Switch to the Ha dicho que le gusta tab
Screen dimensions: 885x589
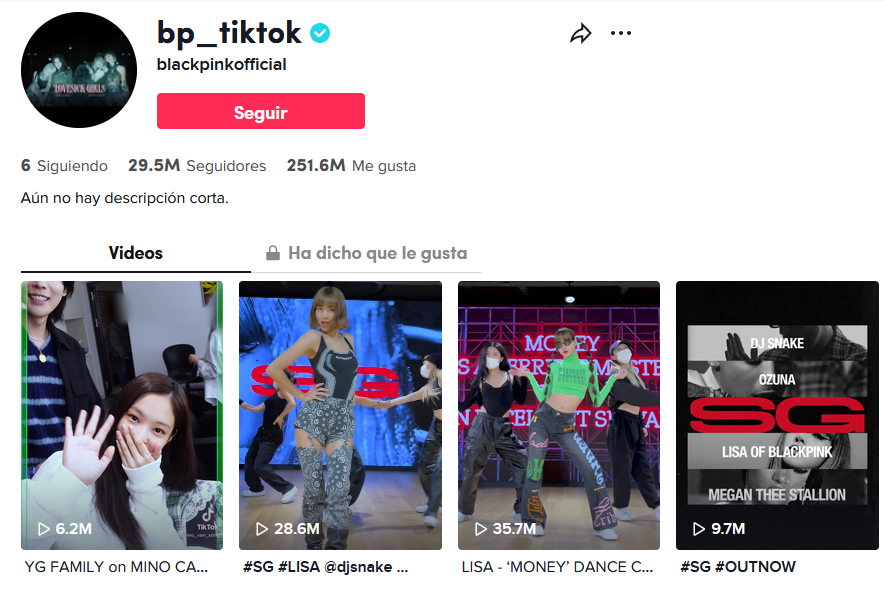click(366, 253)
